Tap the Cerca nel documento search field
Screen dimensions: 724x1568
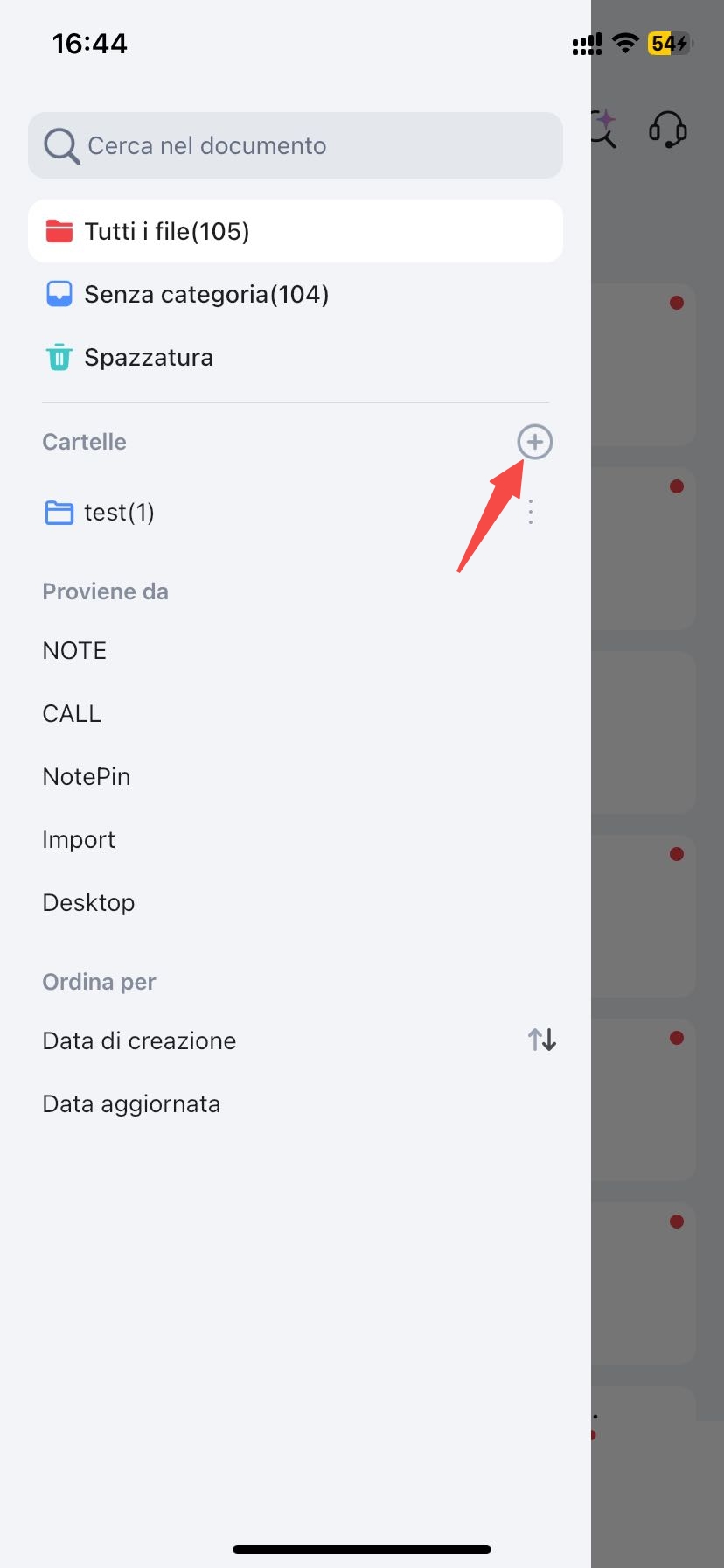(x=295, y=145)
